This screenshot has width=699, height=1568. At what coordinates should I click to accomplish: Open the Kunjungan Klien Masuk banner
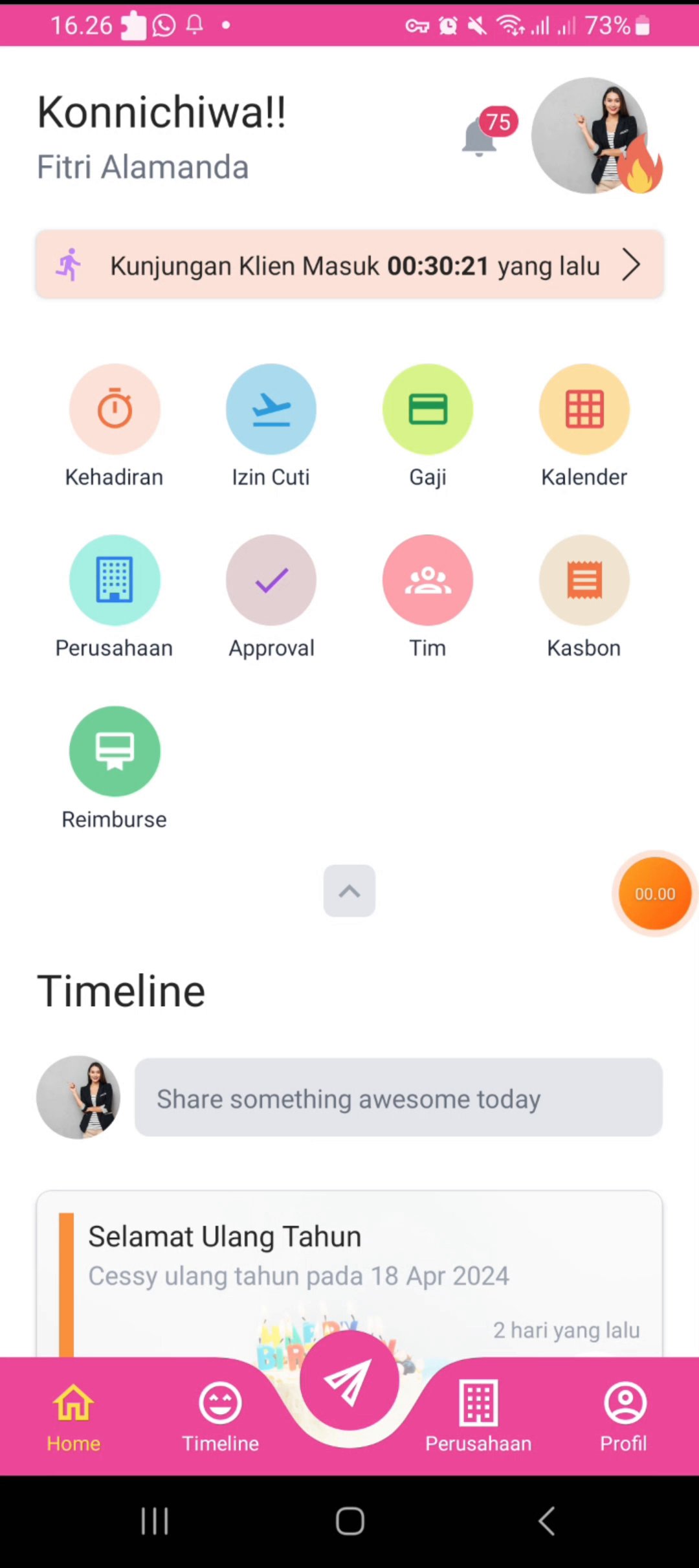(349, 265)
